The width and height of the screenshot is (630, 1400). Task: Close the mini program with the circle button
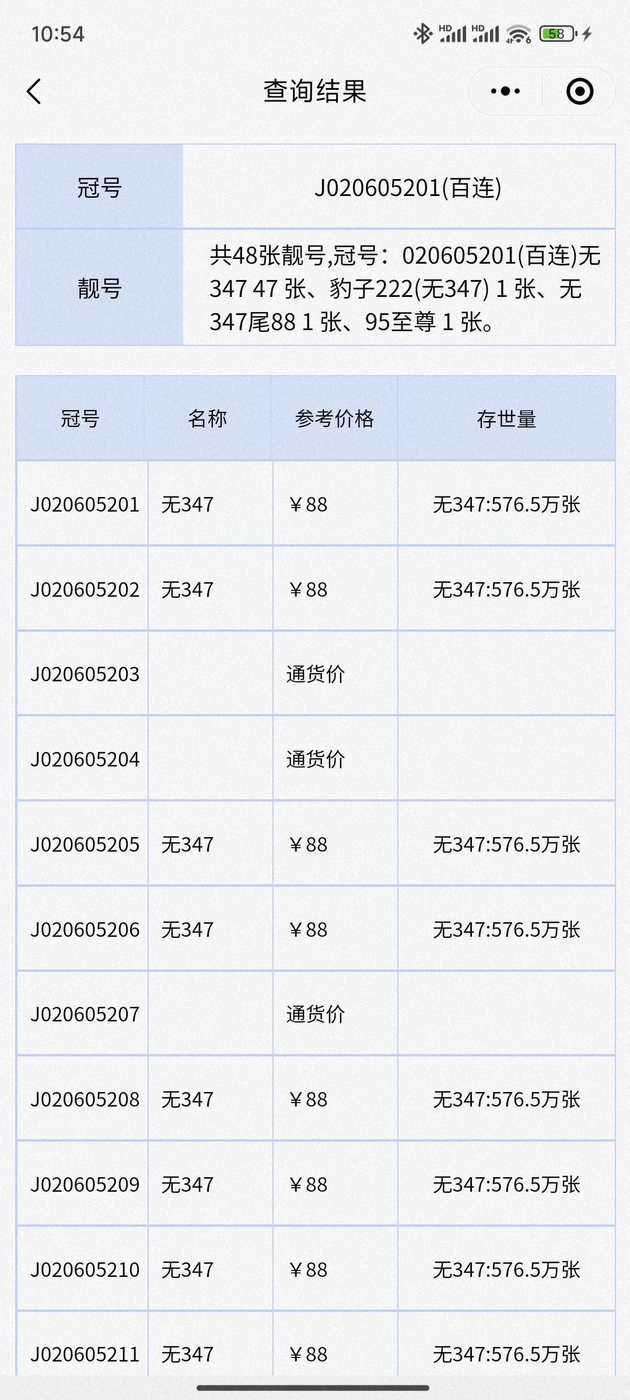pyautogui.click(x=580, y=92)
